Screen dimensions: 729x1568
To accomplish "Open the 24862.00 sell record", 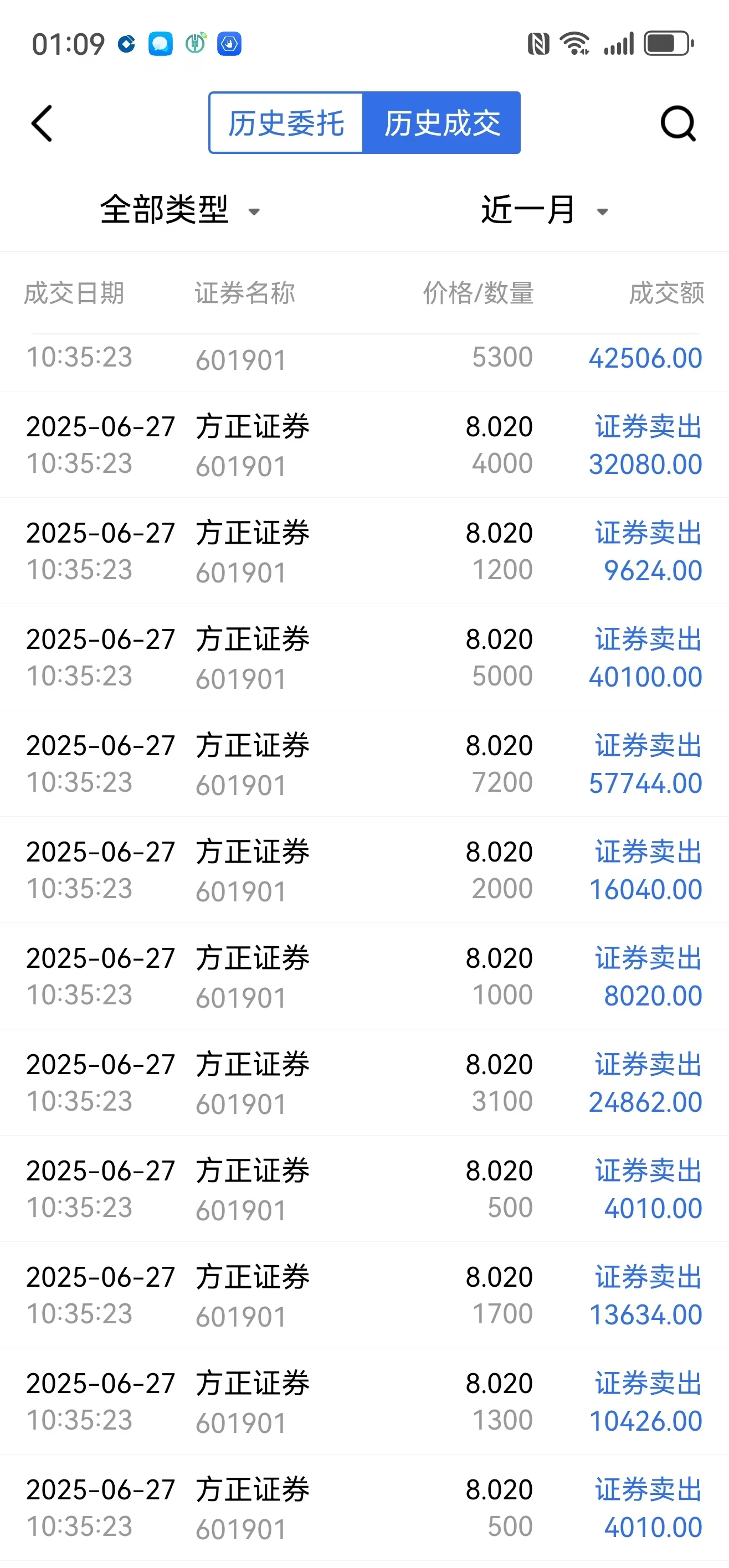I will point(364,1083).
